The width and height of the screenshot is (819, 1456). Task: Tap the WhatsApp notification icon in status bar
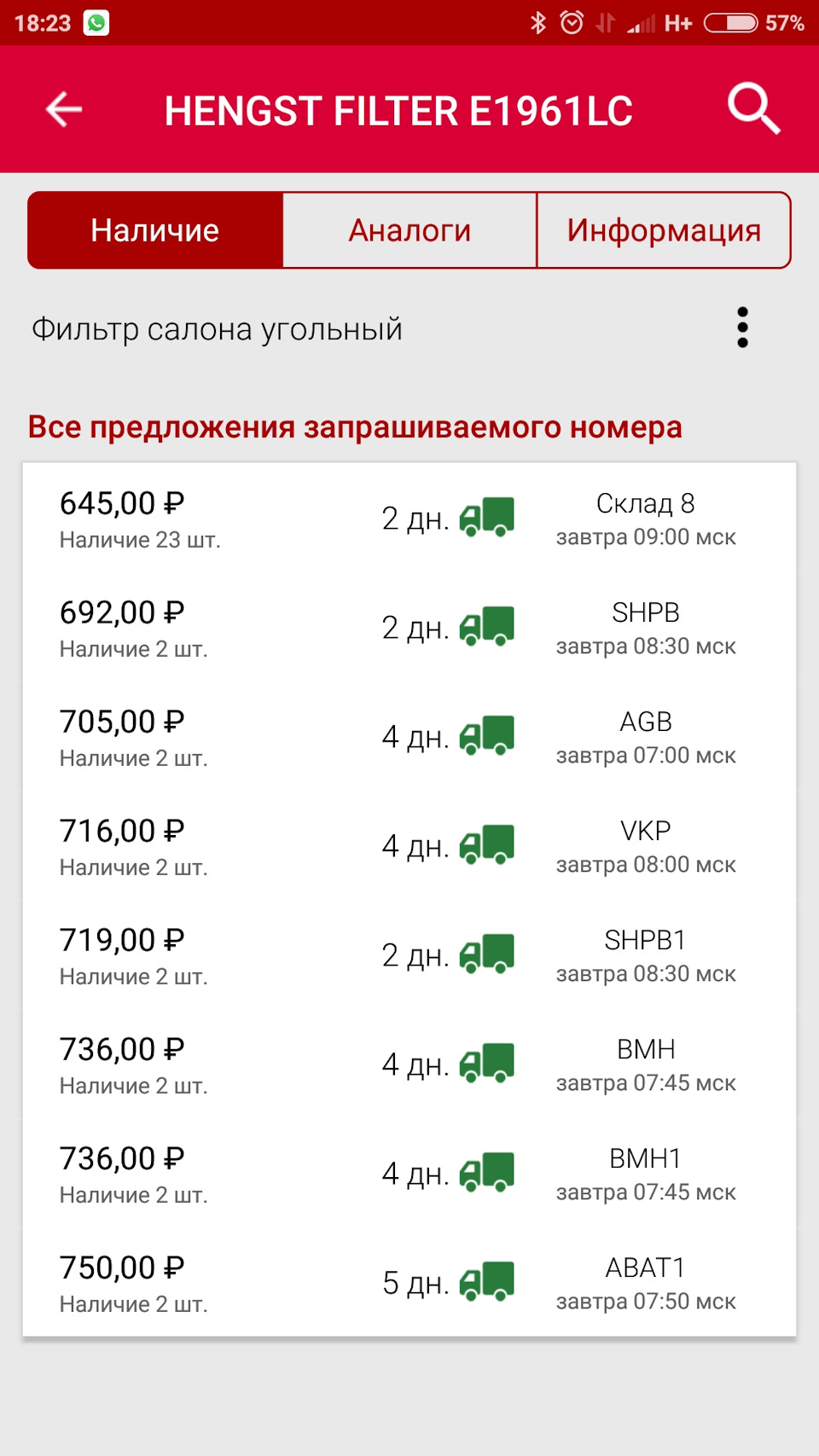[94, 22]
